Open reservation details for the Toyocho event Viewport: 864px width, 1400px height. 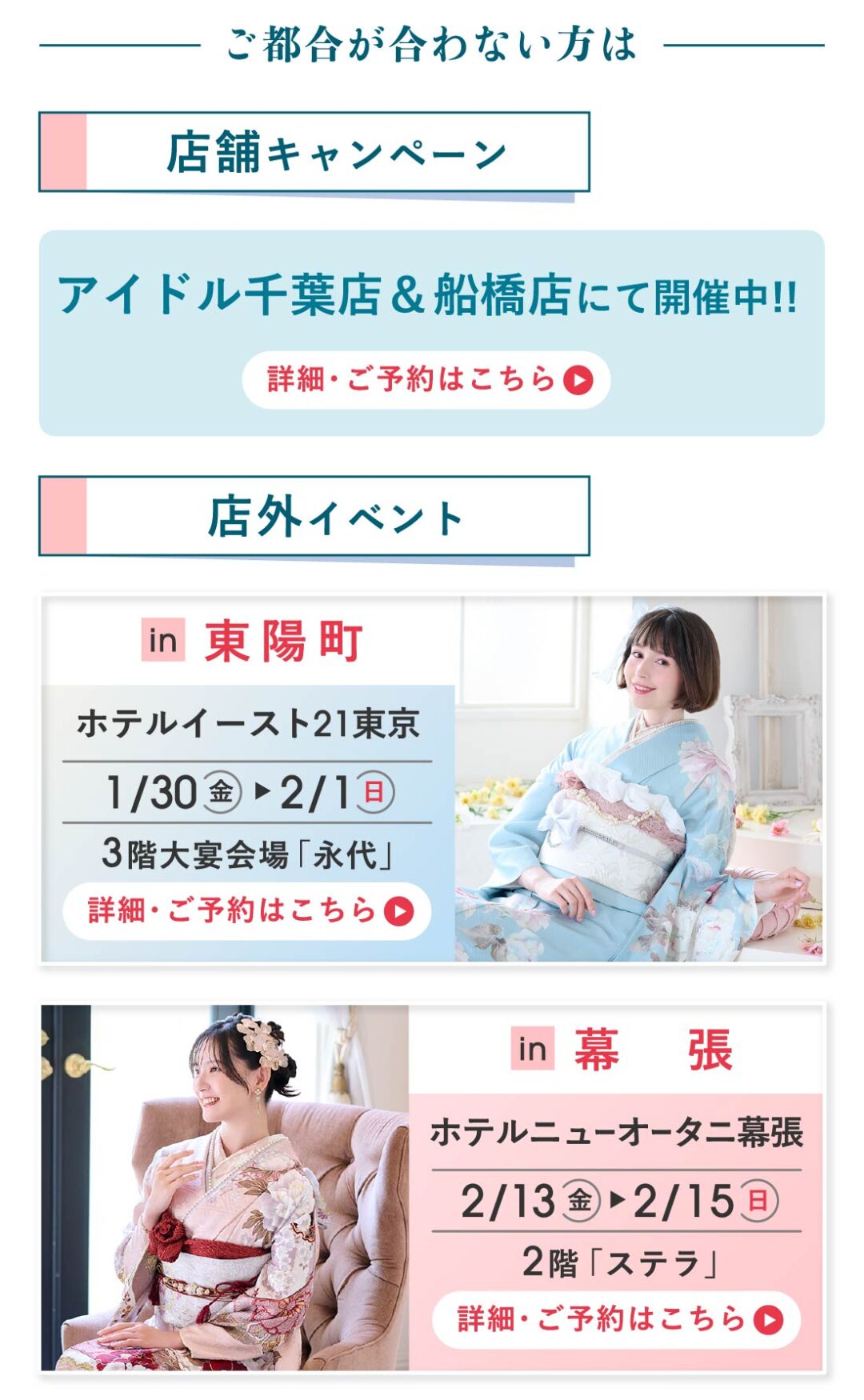[247, 911]
